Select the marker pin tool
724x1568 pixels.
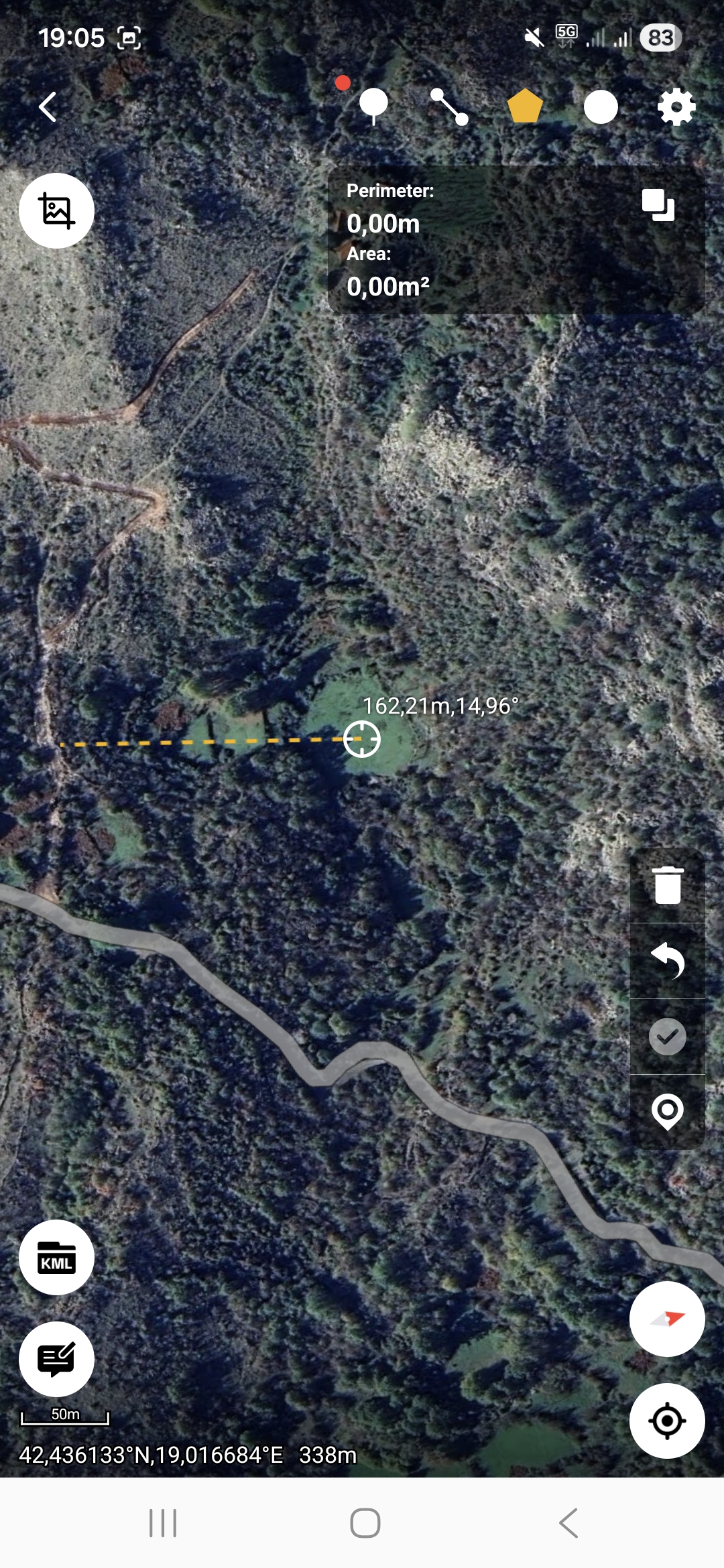pyautogui.click(x=373, y=107)
